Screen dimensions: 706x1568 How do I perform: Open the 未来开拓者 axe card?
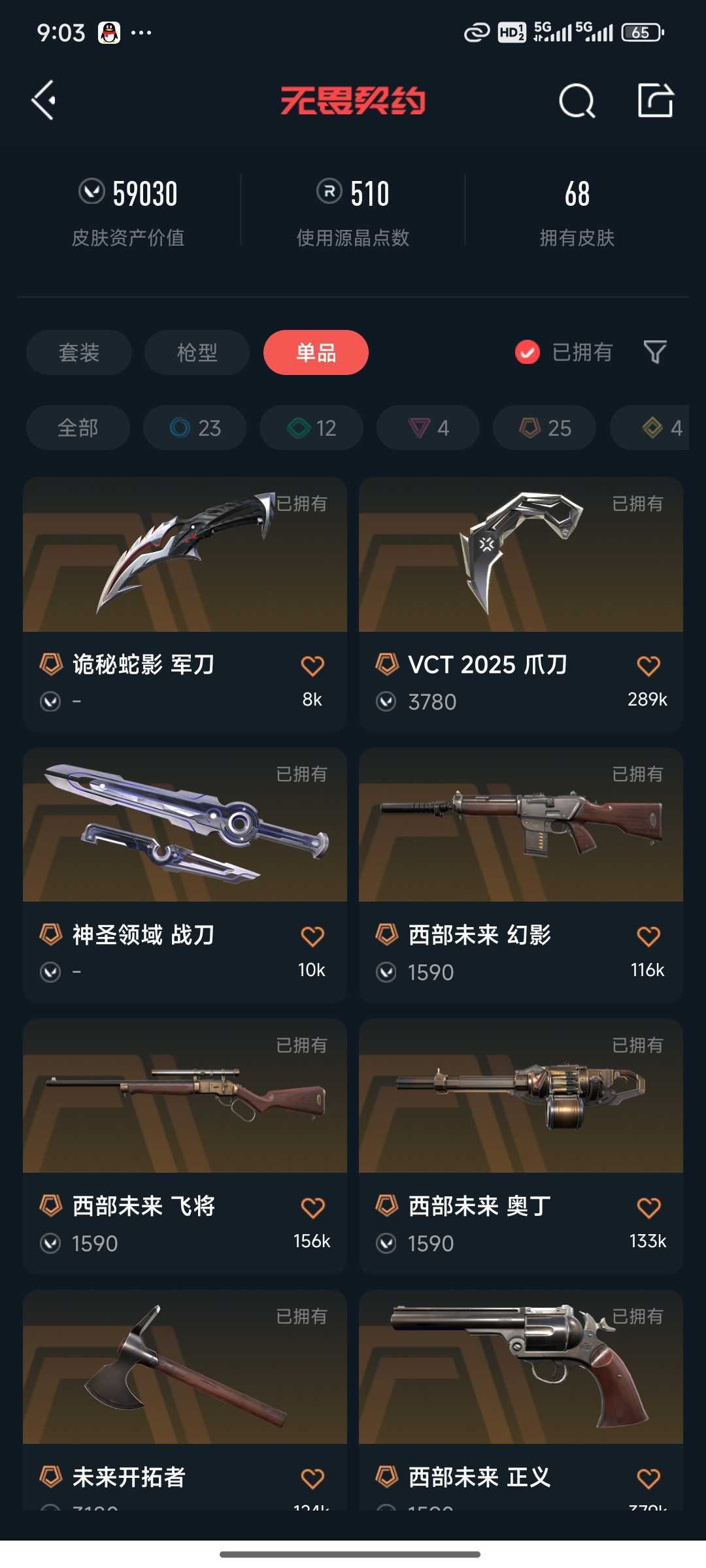185,1399
